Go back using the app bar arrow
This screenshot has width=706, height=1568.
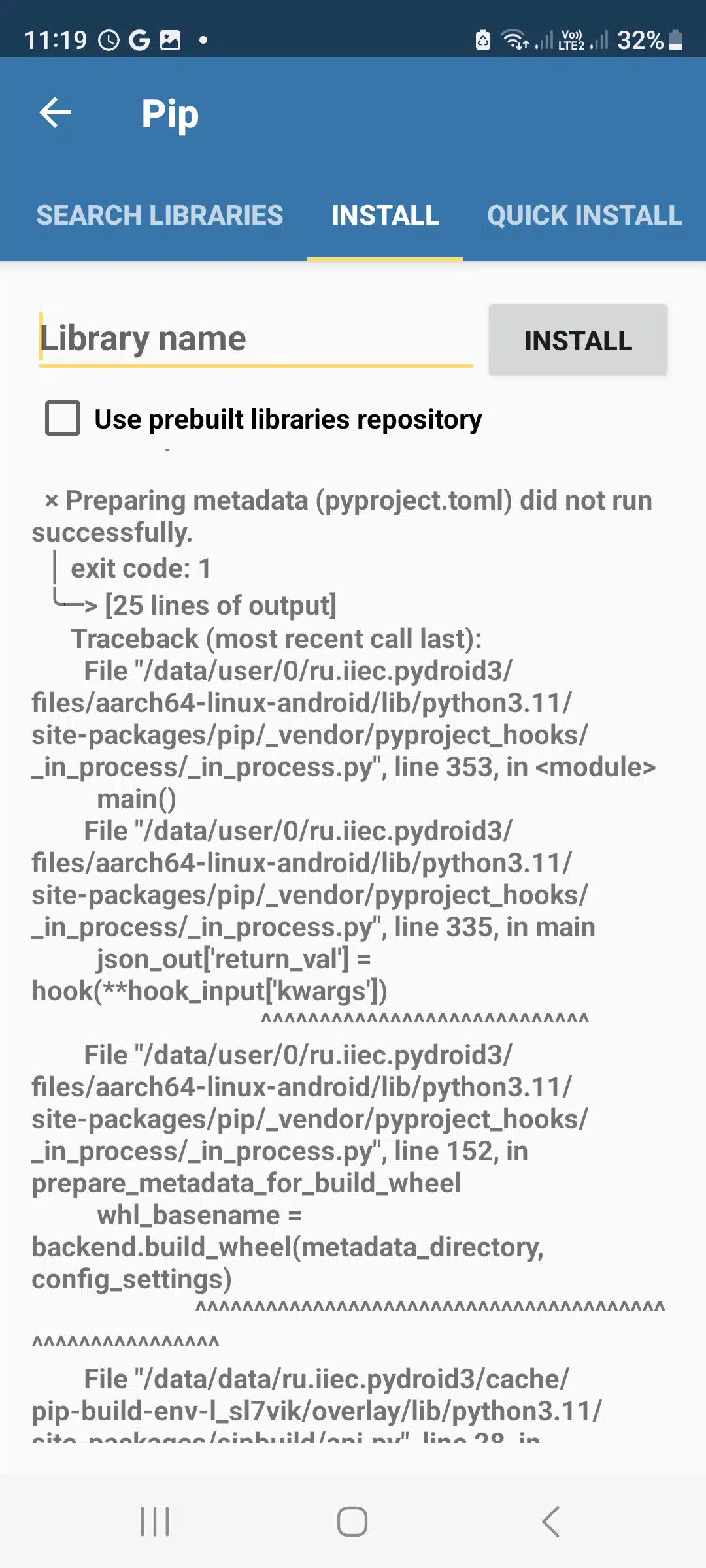55,113
